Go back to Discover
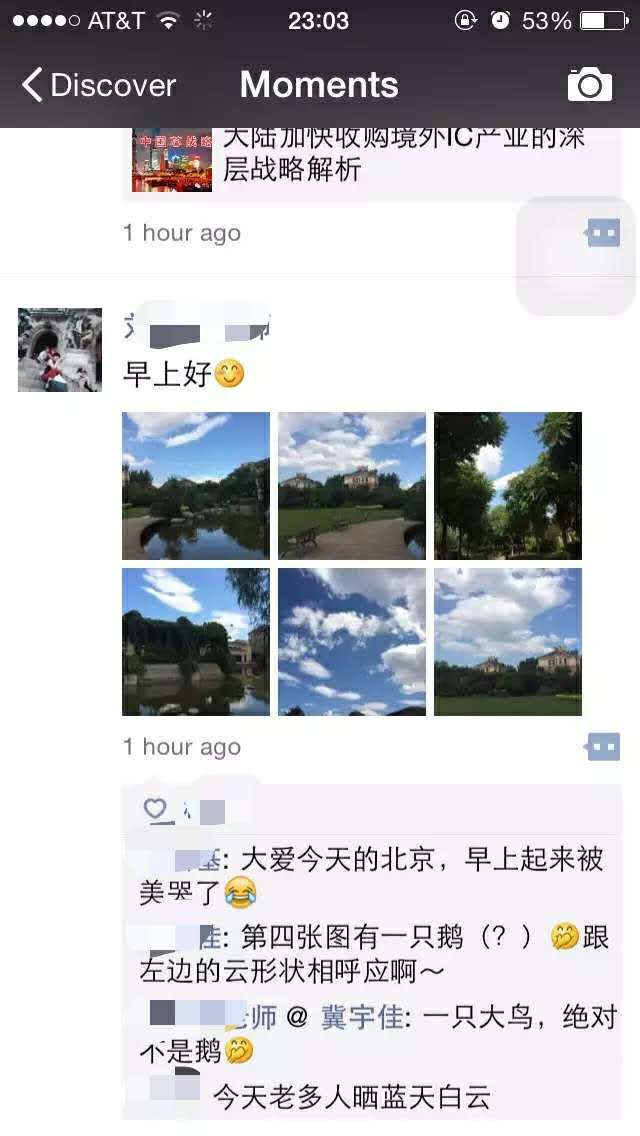The width and height of the screenshot is (640, 1136). click(x=99, y=85)
